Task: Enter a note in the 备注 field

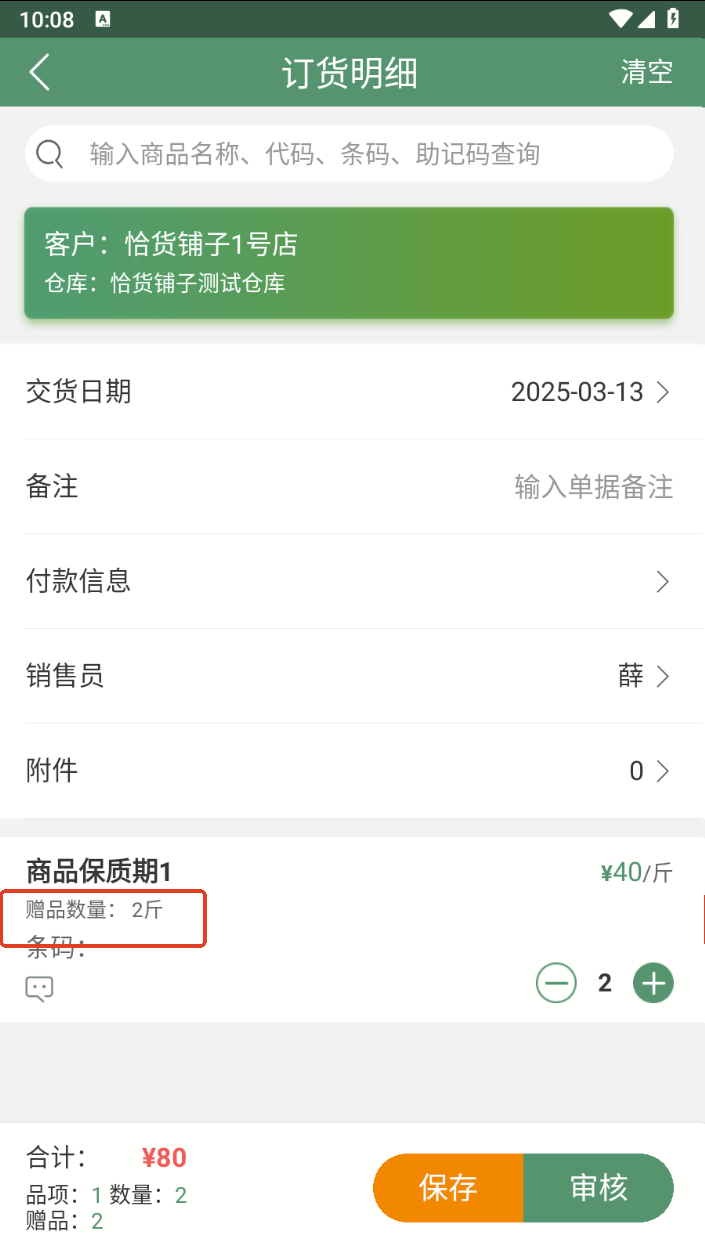Action: pyautogui.click(x=592, y=487)
